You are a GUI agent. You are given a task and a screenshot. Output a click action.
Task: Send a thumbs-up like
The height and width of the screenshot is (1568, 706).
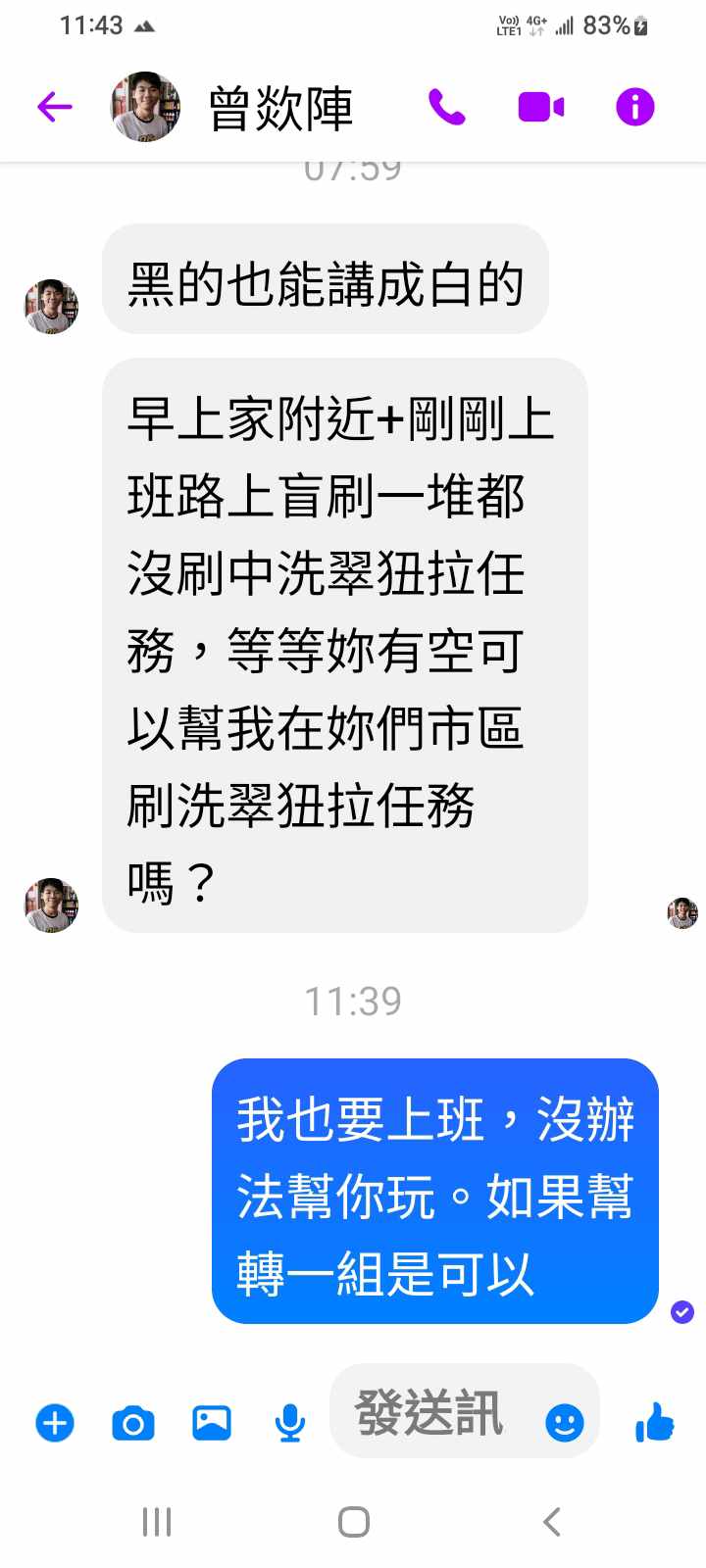[x=655, y=1421]
